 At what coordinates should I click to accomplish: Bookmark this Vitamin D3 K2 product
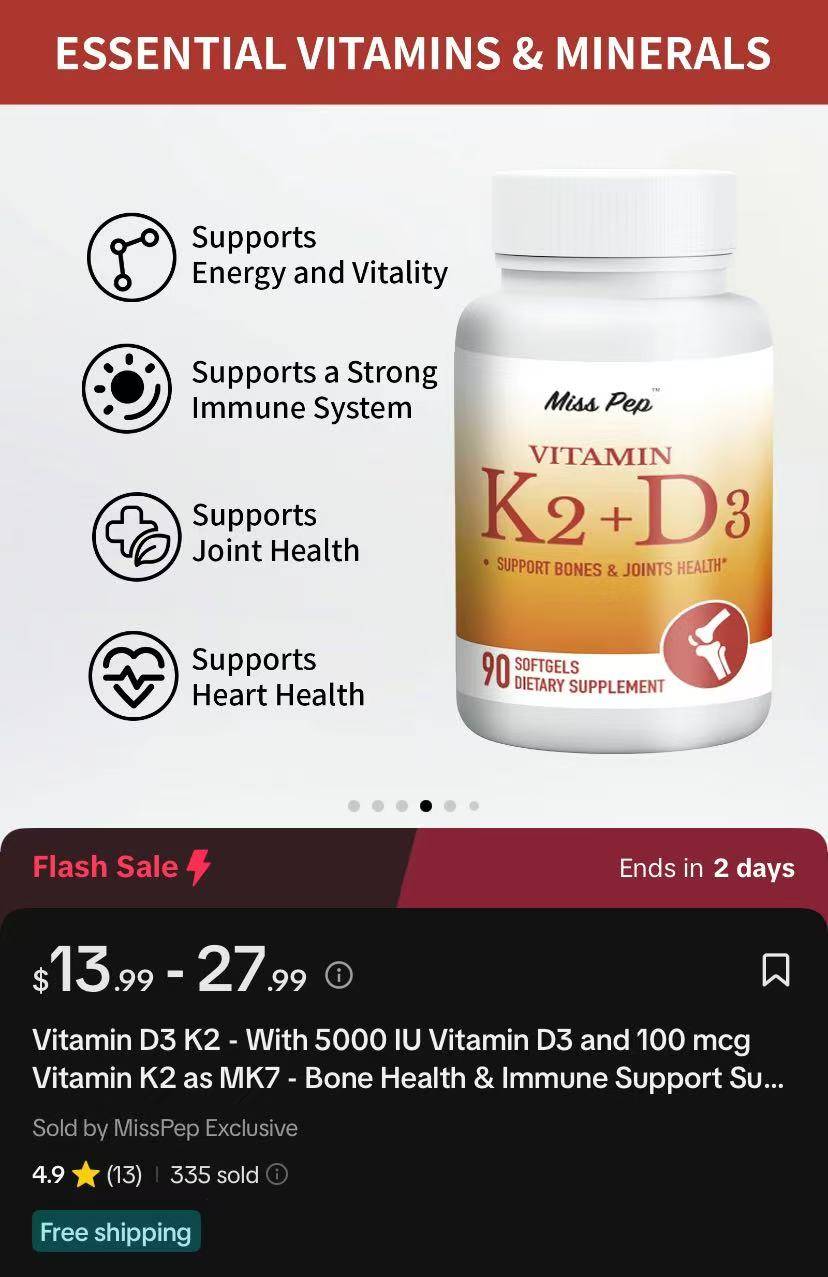coord(776,970)
